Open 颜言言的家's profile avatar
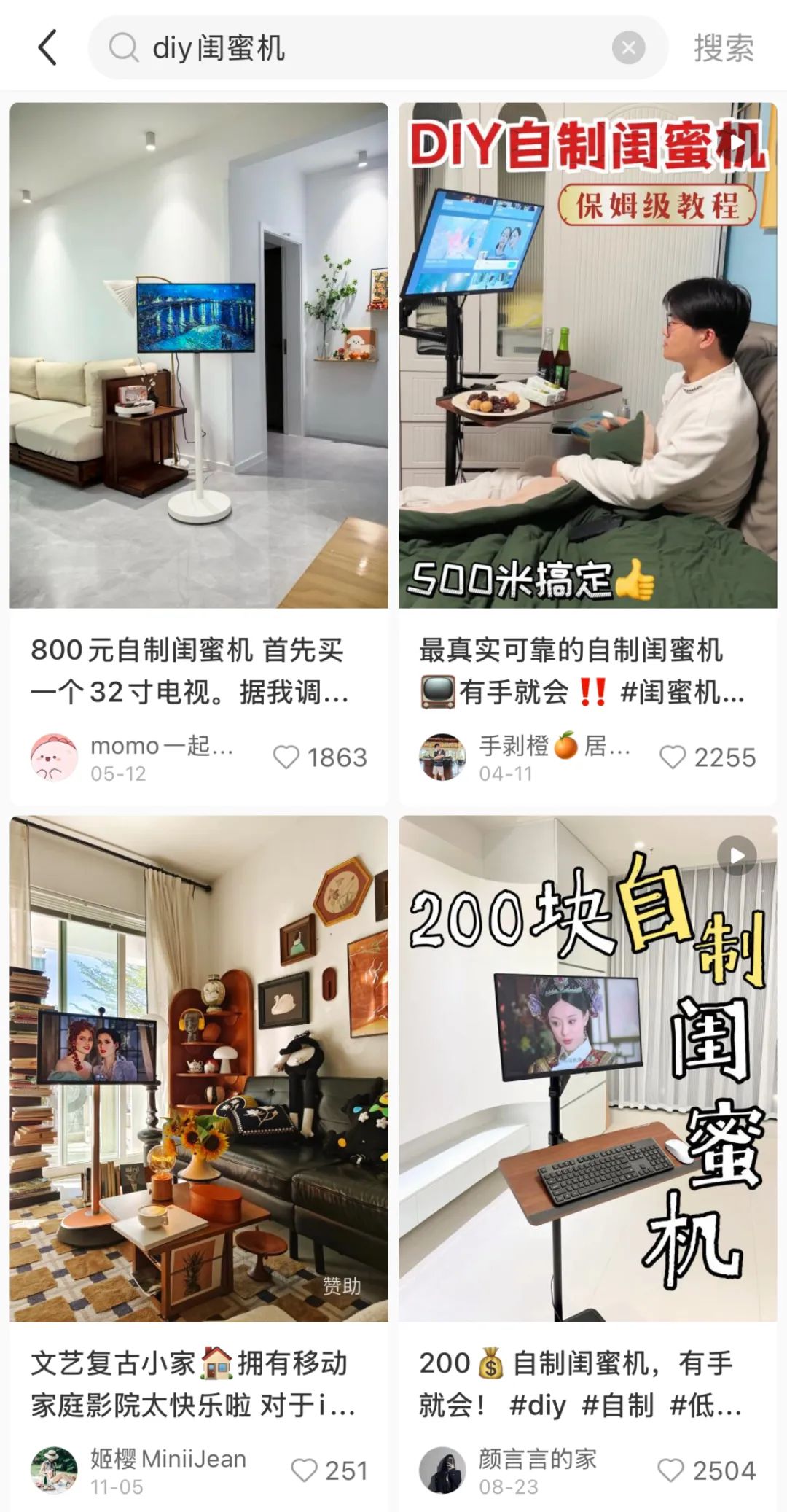Screen dimensions: 787x1512 tap(442, 1470)
